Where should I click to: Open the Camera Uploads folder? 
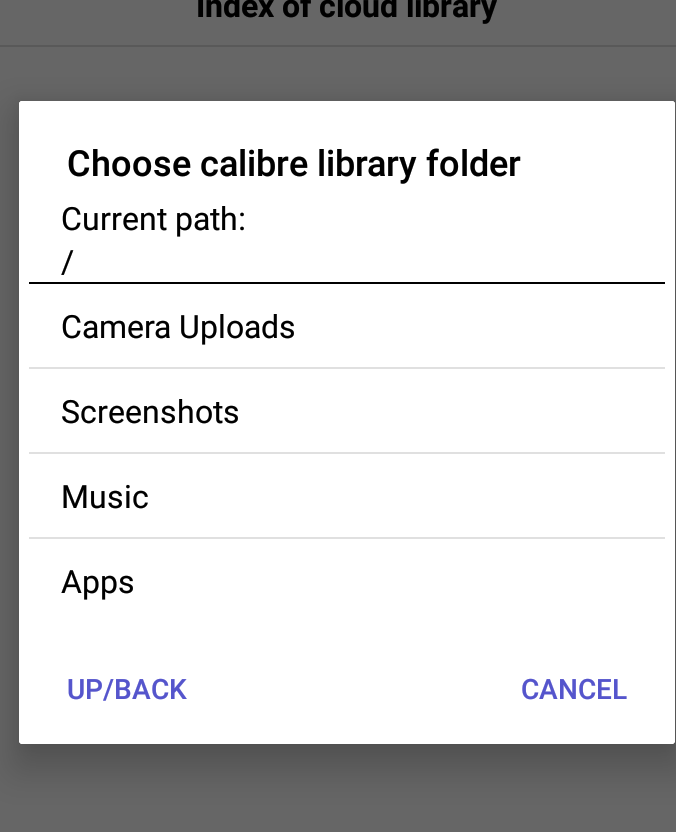click(178, 327)
